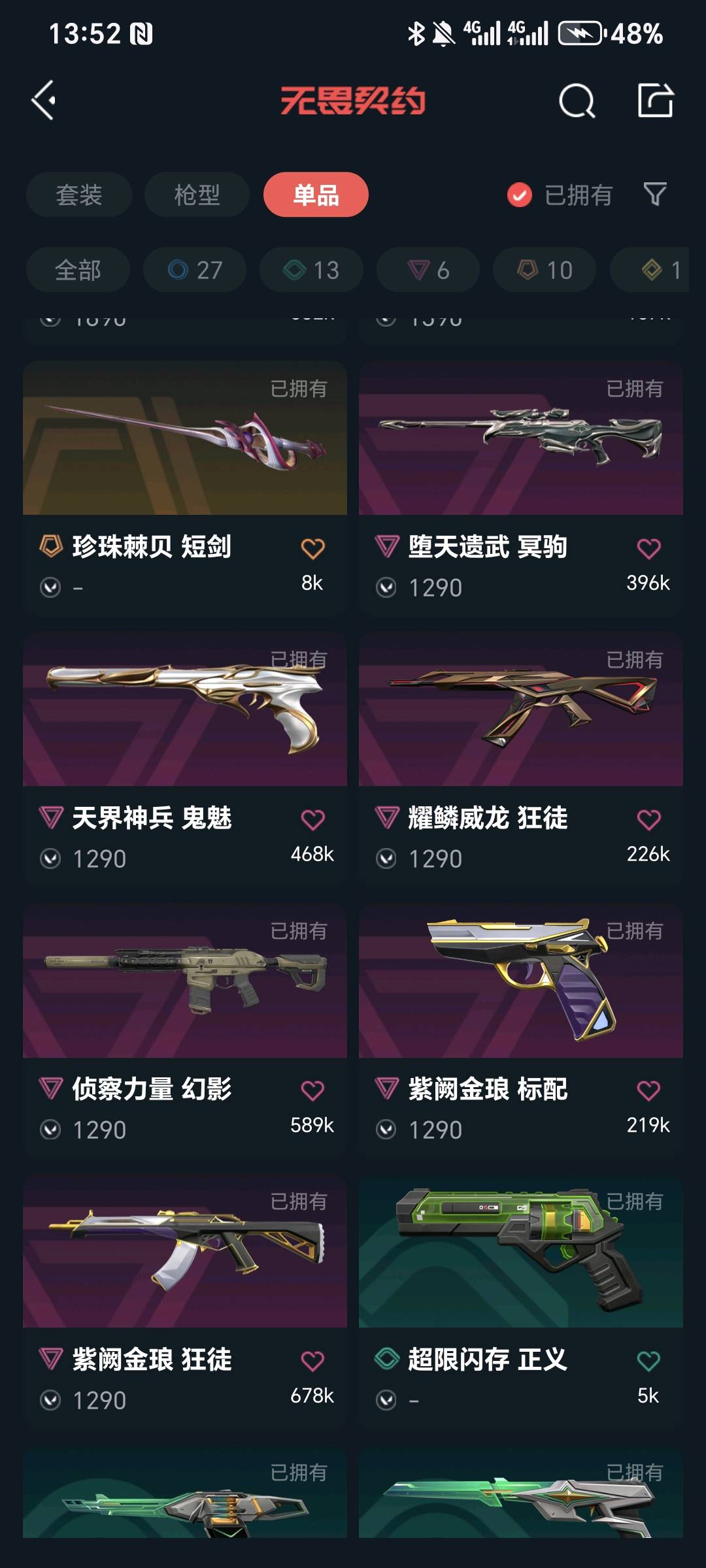
Task: Switch to the 套装 tab
Action: 79,195
